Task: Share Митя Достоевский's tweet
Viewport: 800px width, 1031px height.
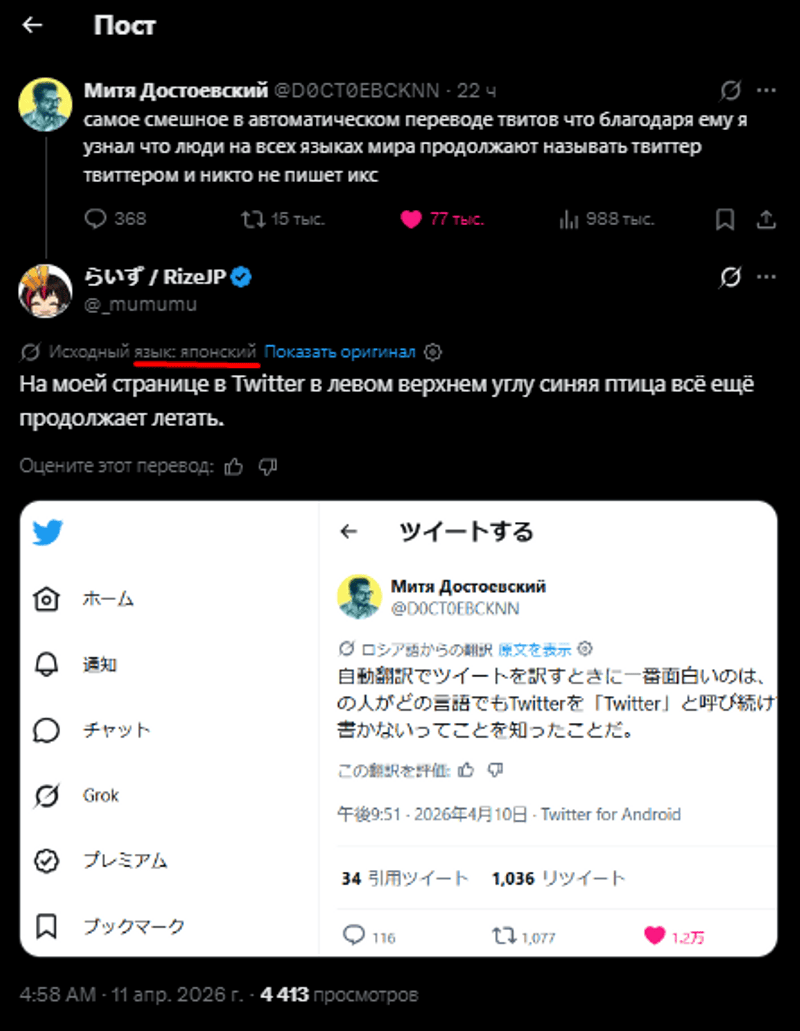Action: 767,219
